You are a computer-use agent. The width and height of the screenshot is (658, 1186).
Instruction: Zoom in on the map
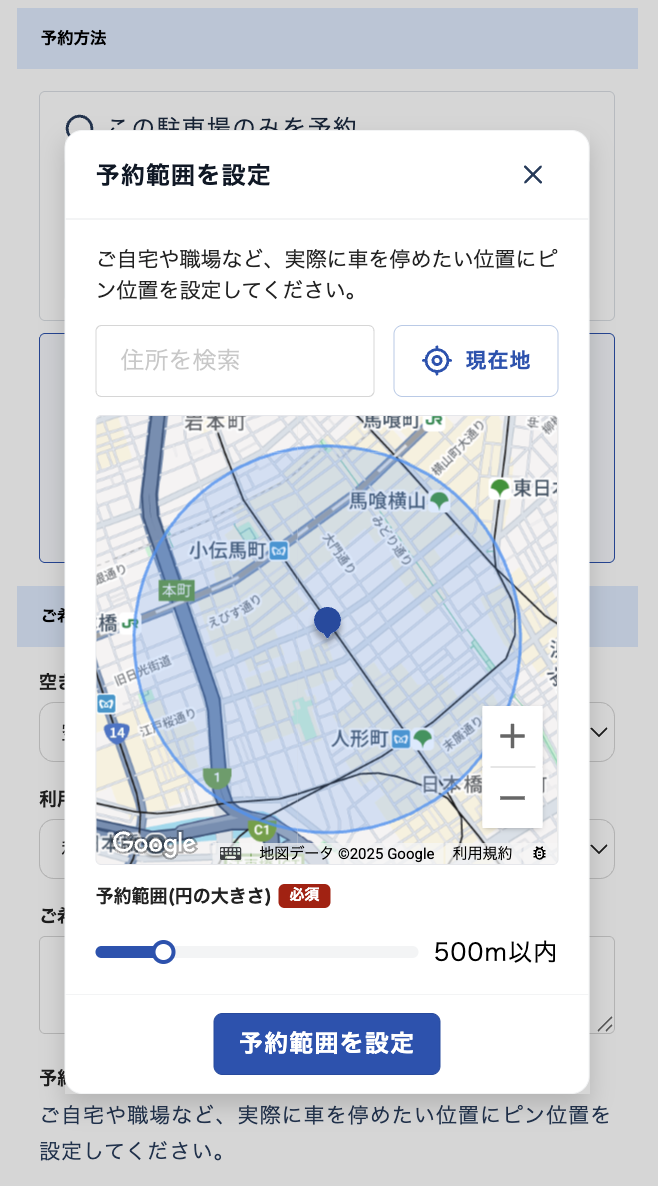(x=512, y=736)
